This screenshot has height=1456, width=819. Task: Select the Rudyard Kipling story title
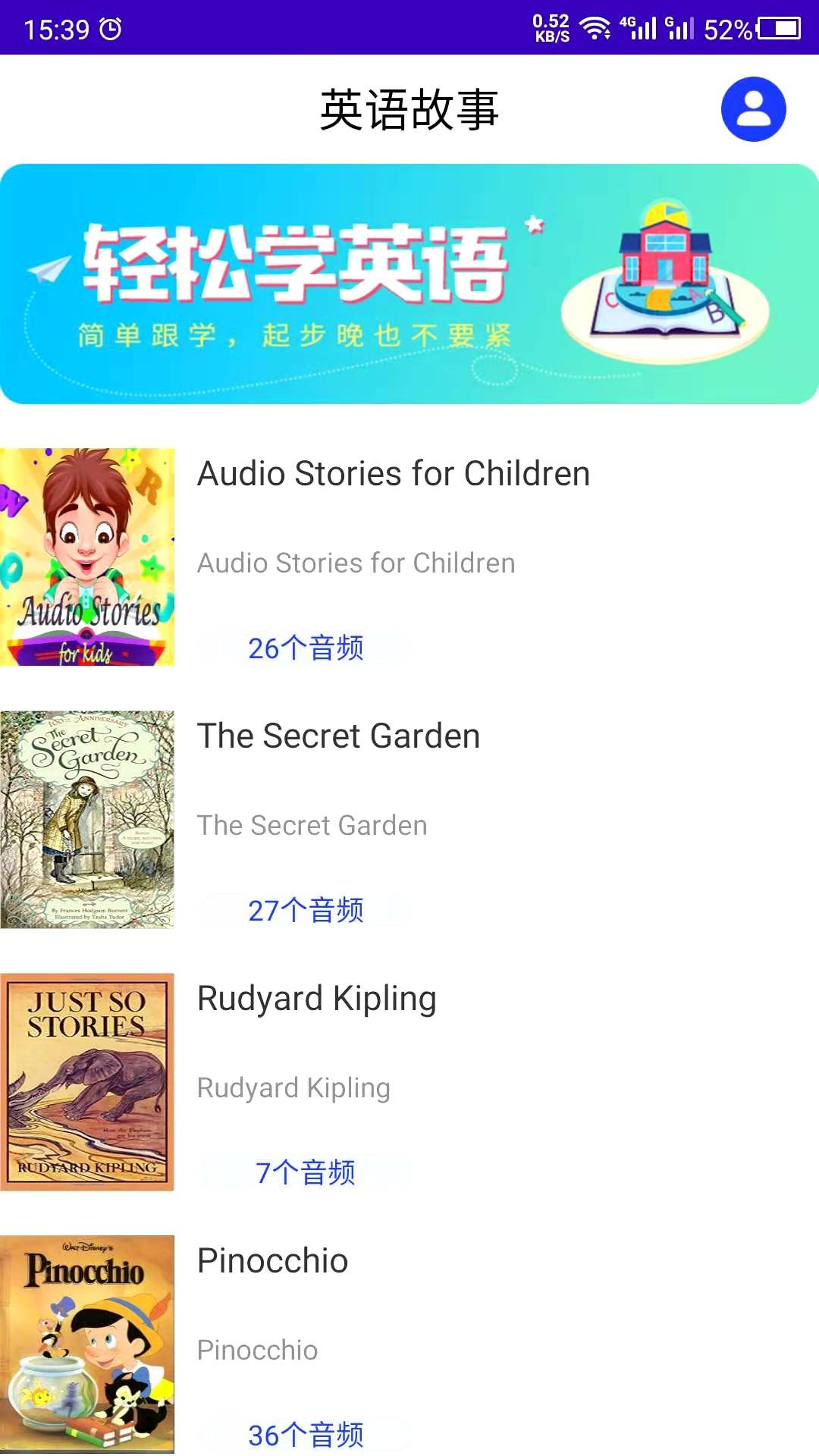(x=315, y=997)
